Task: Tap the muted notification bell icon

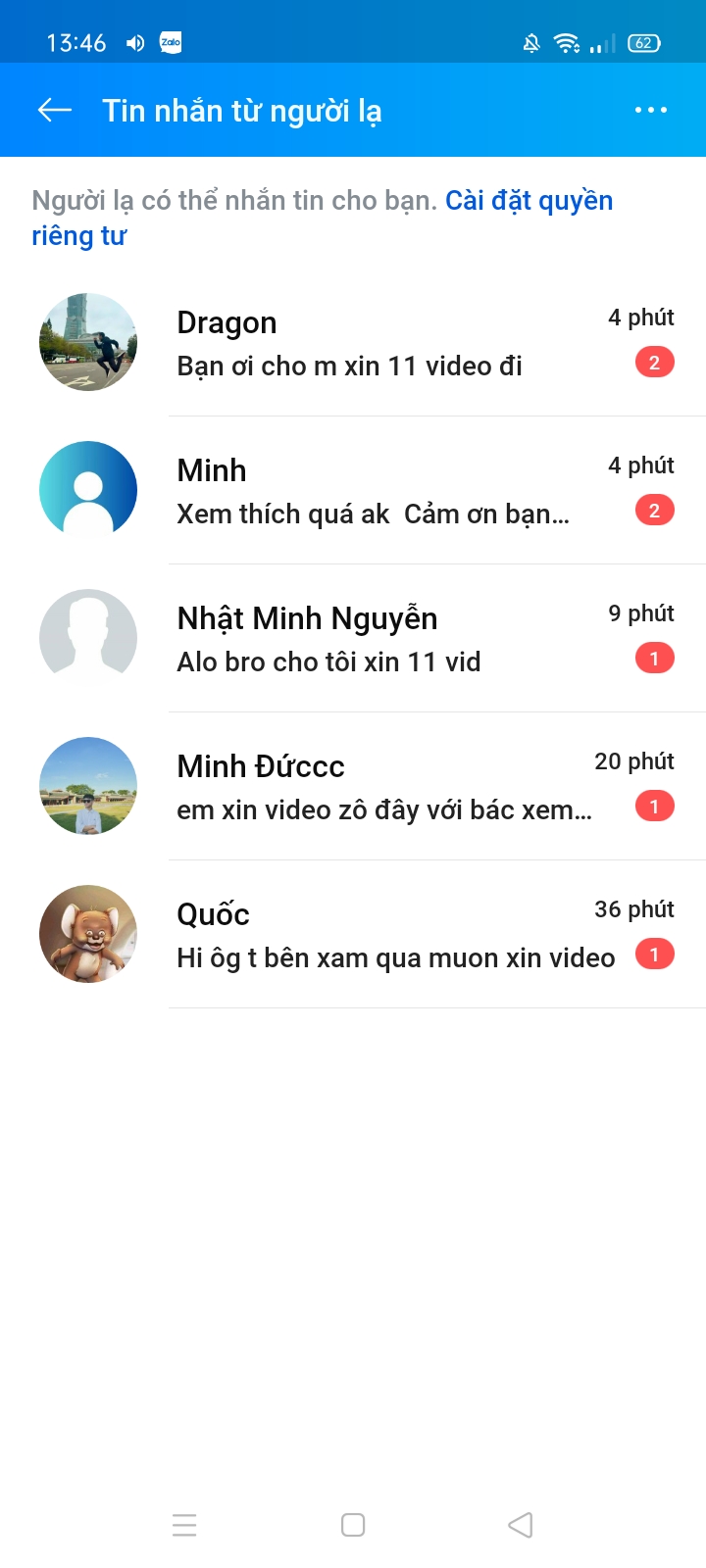Action: point(530,42)
